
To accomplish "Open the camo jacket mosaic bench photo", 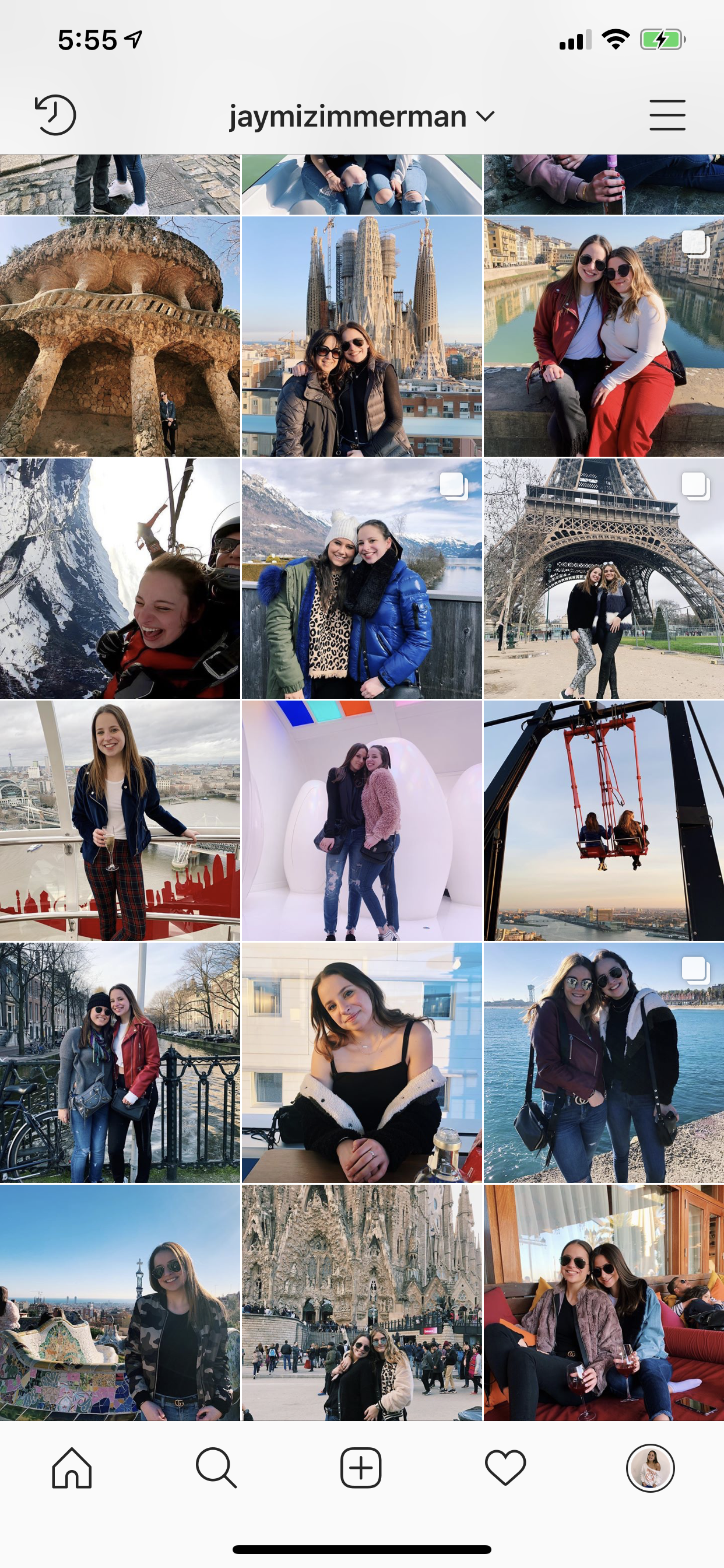I will (120, 1303).
